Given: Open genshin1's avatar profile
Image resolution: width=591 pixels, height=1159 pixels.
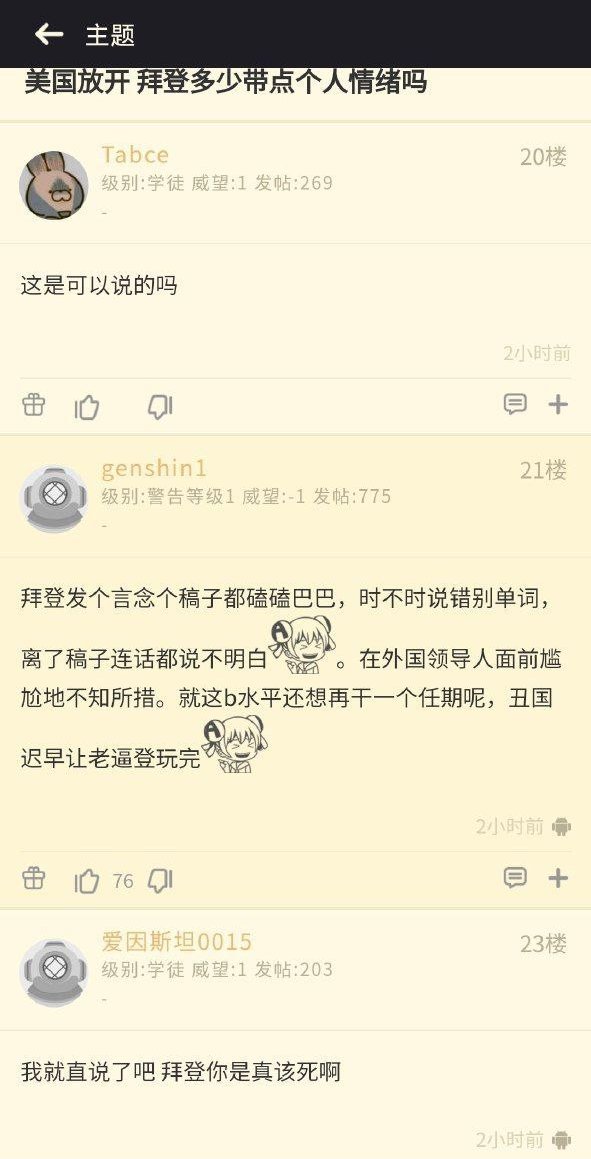Looking at the screenshot, I should [54, 499].
